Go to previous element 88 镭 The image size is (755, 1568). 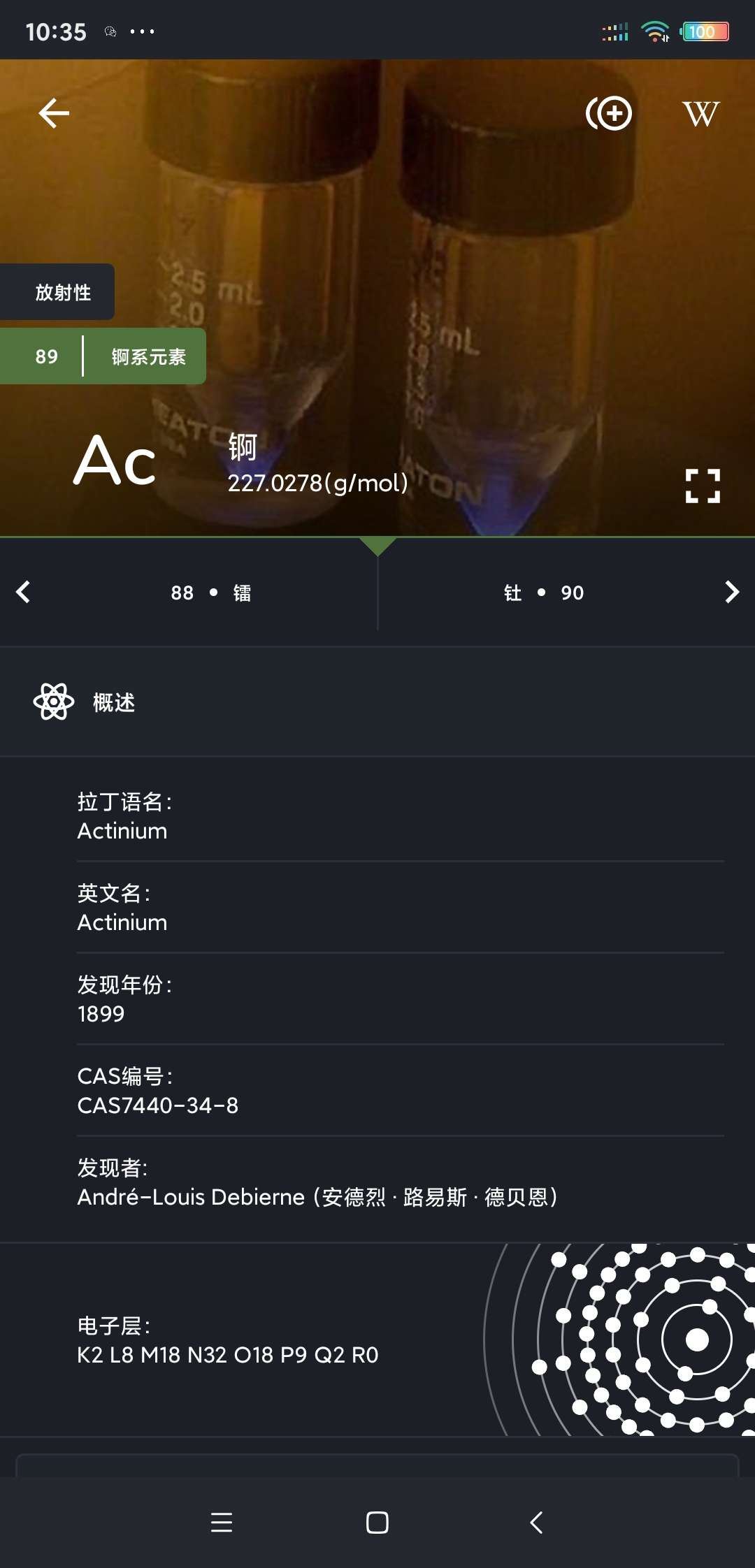tap(189, 593)
